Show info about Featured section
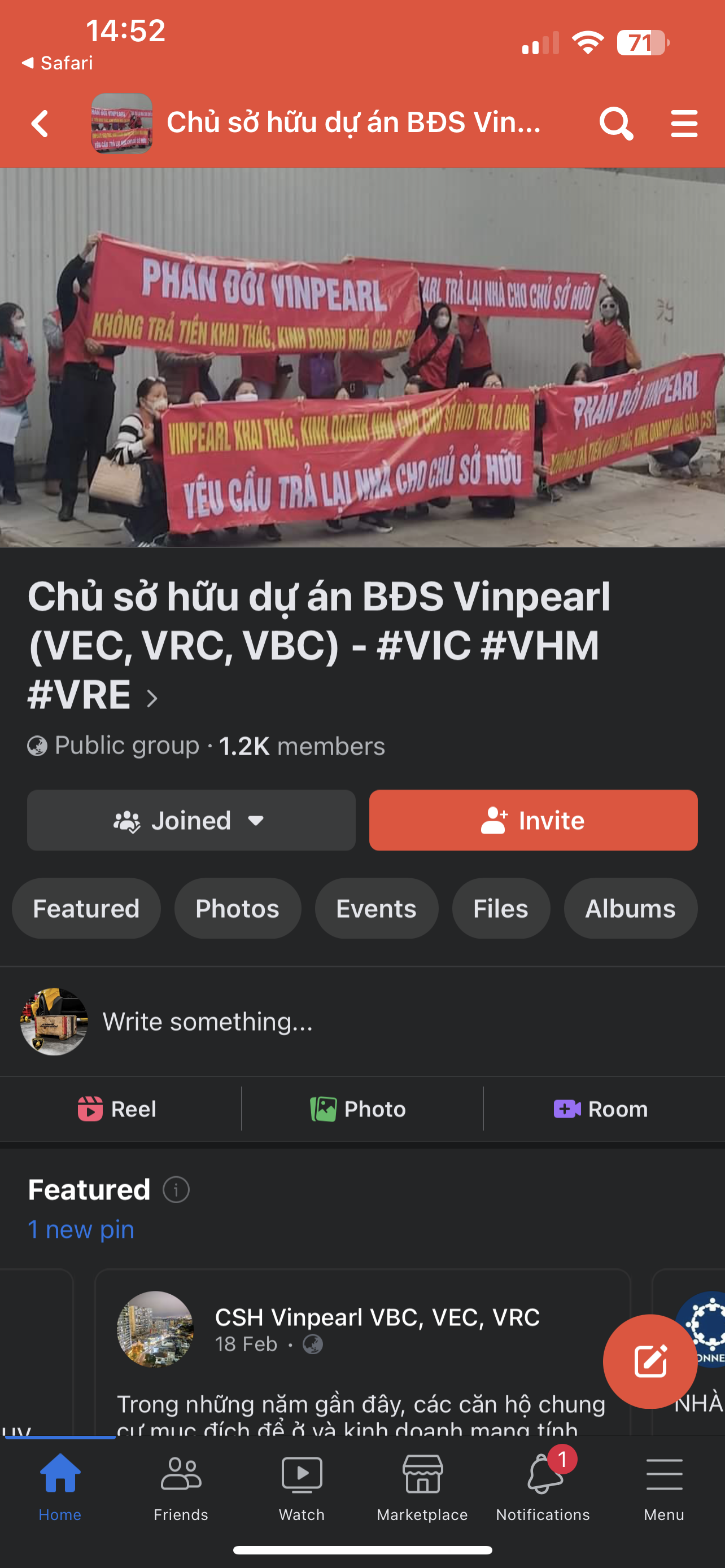The width and height of the screenshot is (725, 1568). [176, 1189]
